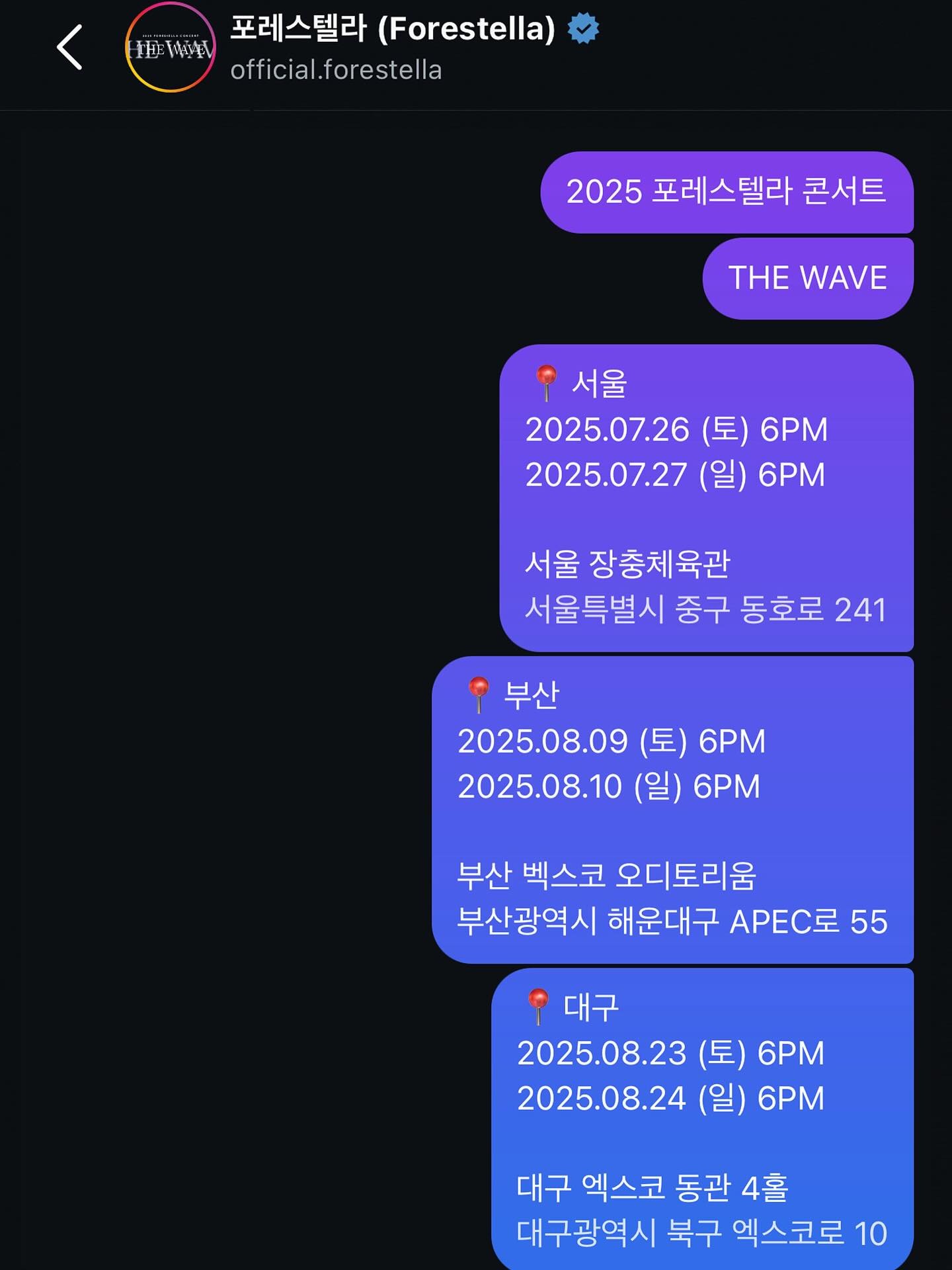Viewport: 952px width, 1270px height.
Task: Click the THE WAVE circular avatar emblem
Action: (169, 48)
